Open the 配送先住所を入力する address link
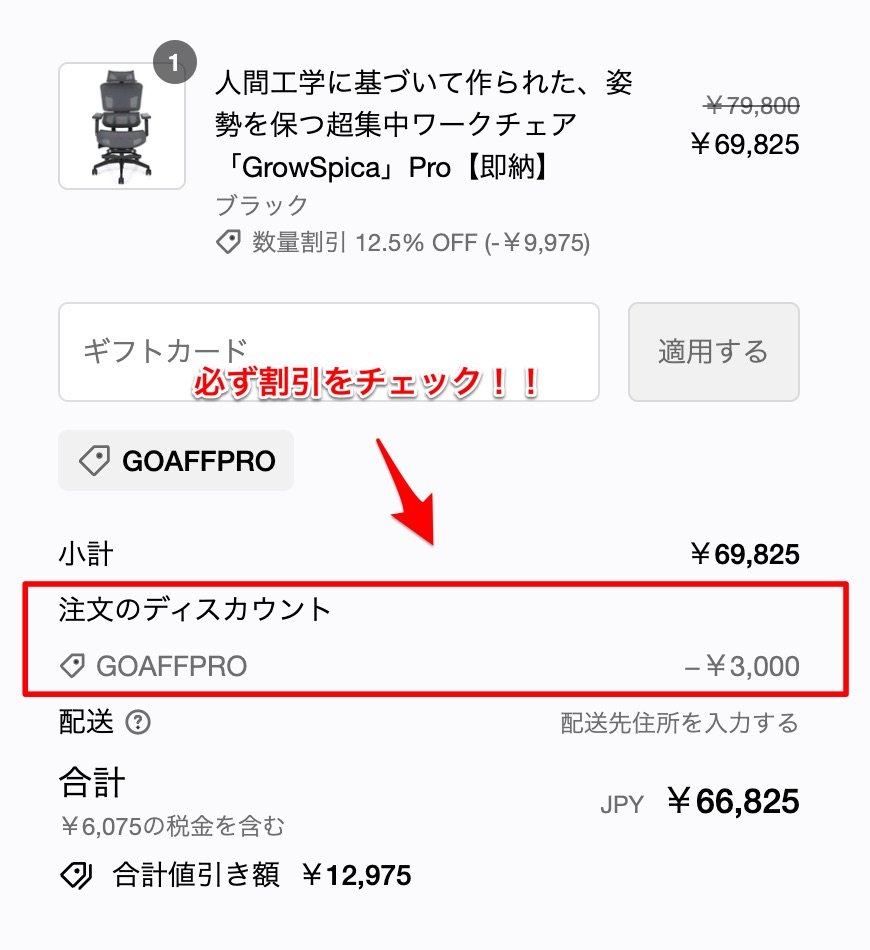The height and width of the screenshot is (950, 870). pyautogui.click(x=677, y=721)
